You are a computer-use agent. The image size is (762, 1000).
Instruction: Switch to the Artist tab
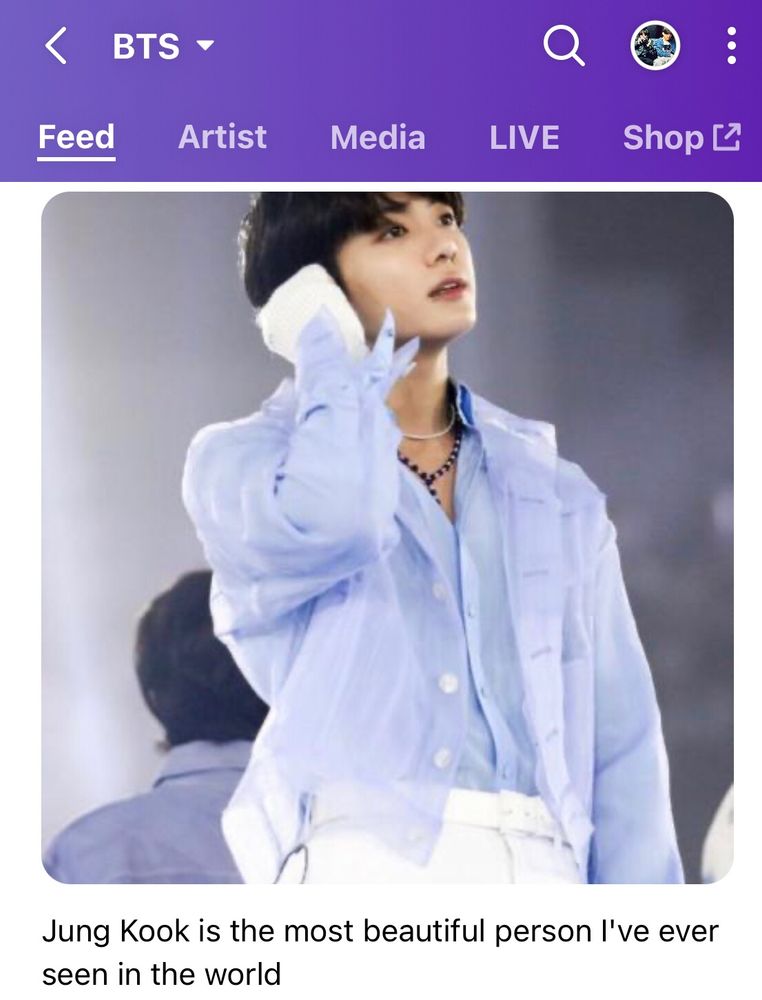223,137
